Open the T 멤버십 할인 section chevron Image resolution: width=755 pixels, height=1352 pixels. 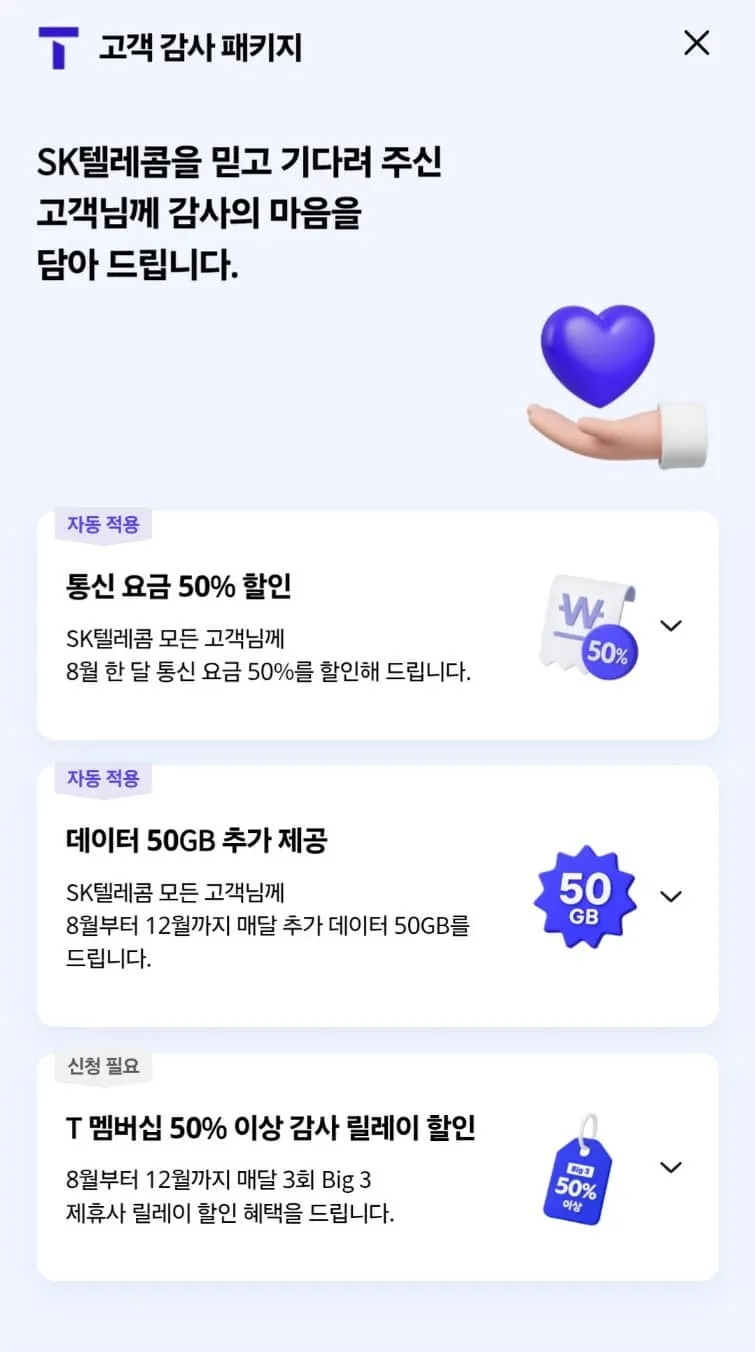(x=671, y=1167)
